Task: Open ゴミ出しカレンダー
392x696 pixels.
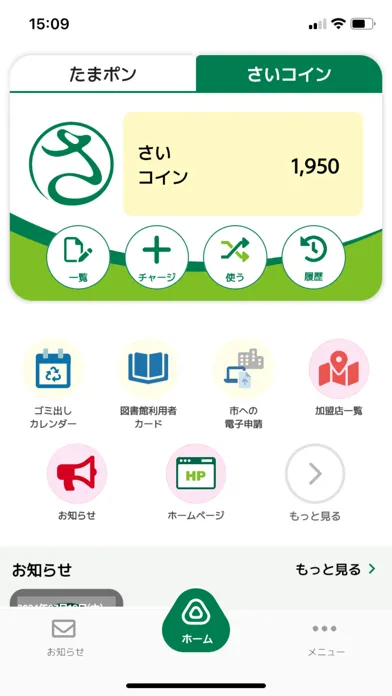Action: [53, 384]
